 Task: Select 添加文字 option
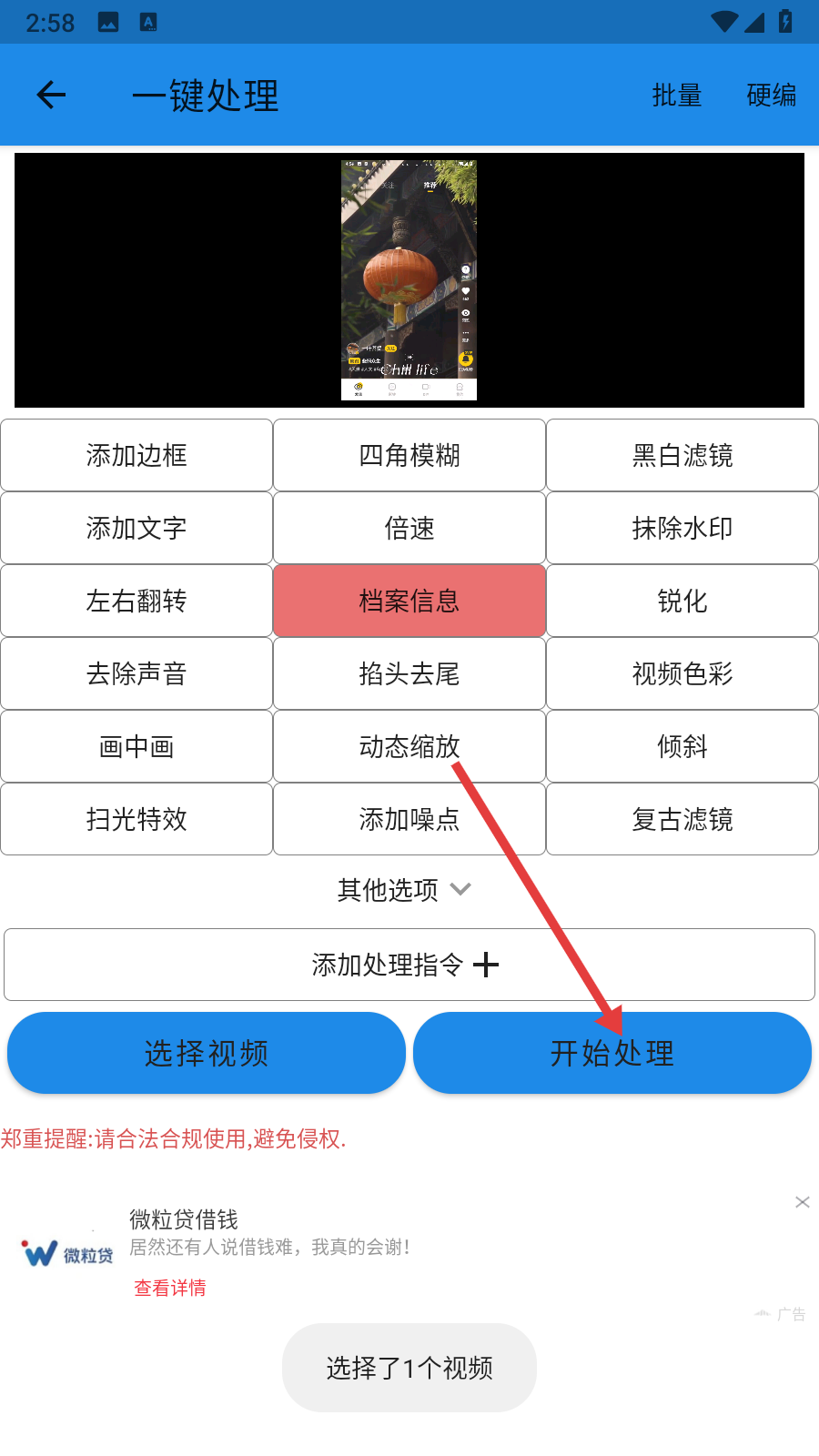[x=136, y=528]
